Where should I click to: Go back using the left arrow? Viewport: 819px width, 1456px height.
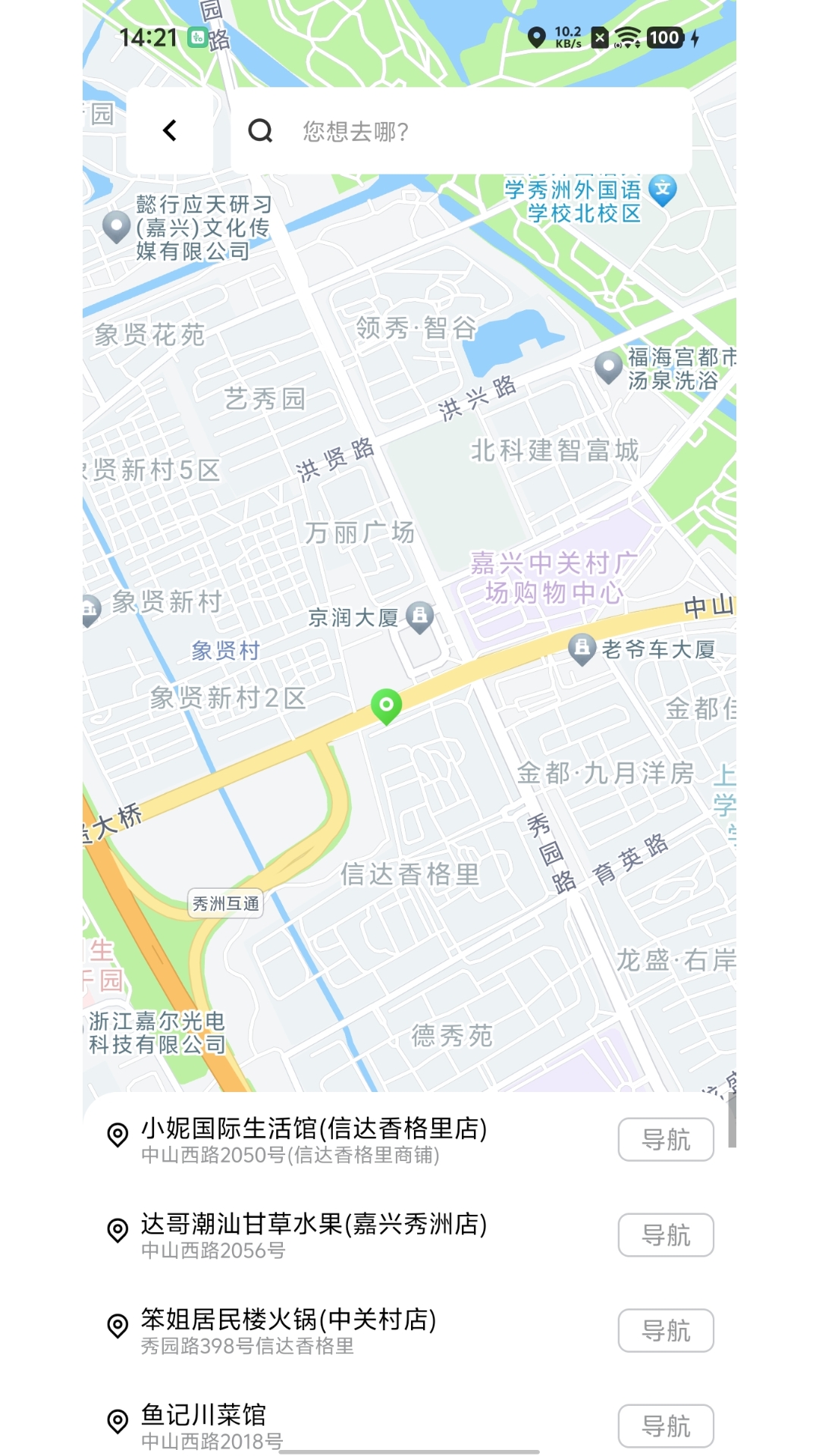coord(170,130)
